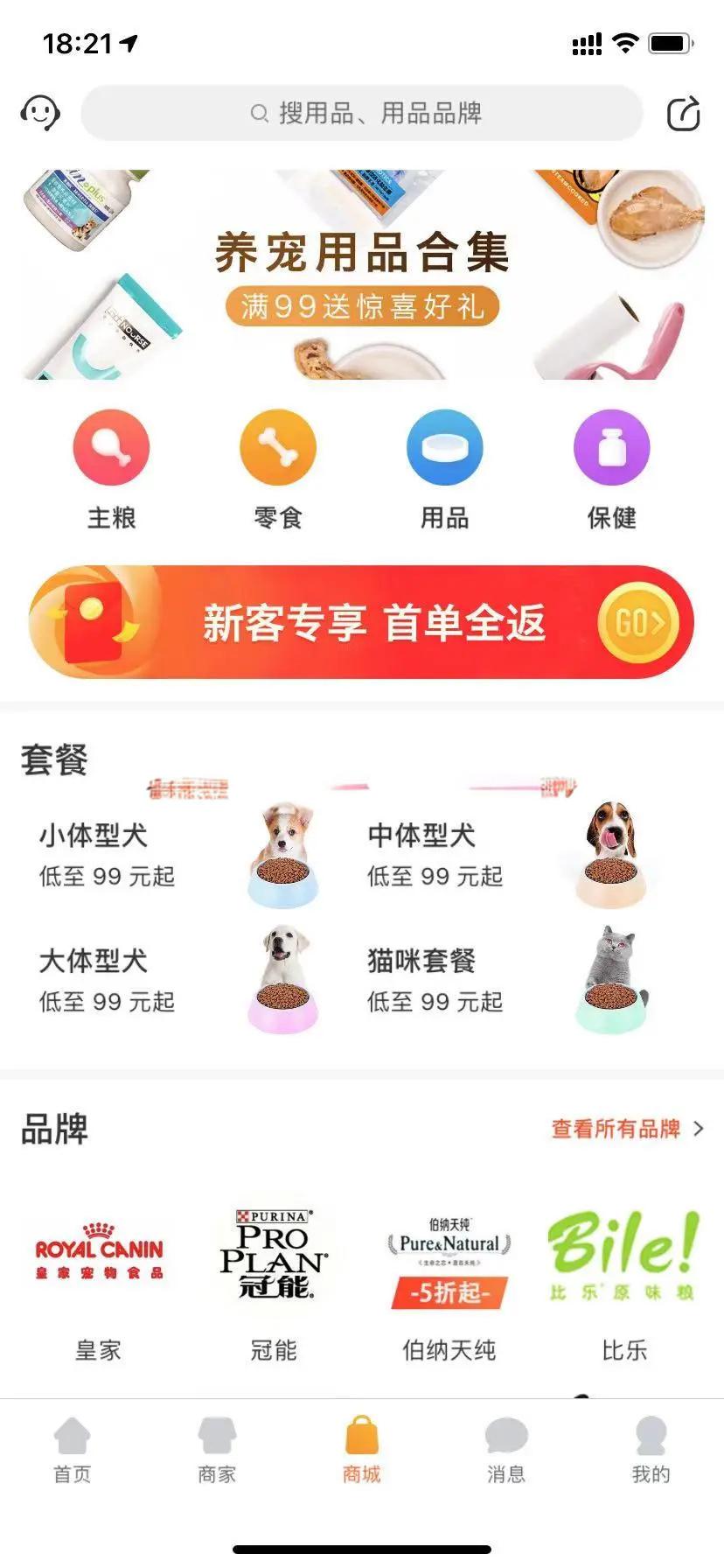Screen dimensions: 724x1568
Task: Switch to the 首页 tab
Action: (73, 1451)
